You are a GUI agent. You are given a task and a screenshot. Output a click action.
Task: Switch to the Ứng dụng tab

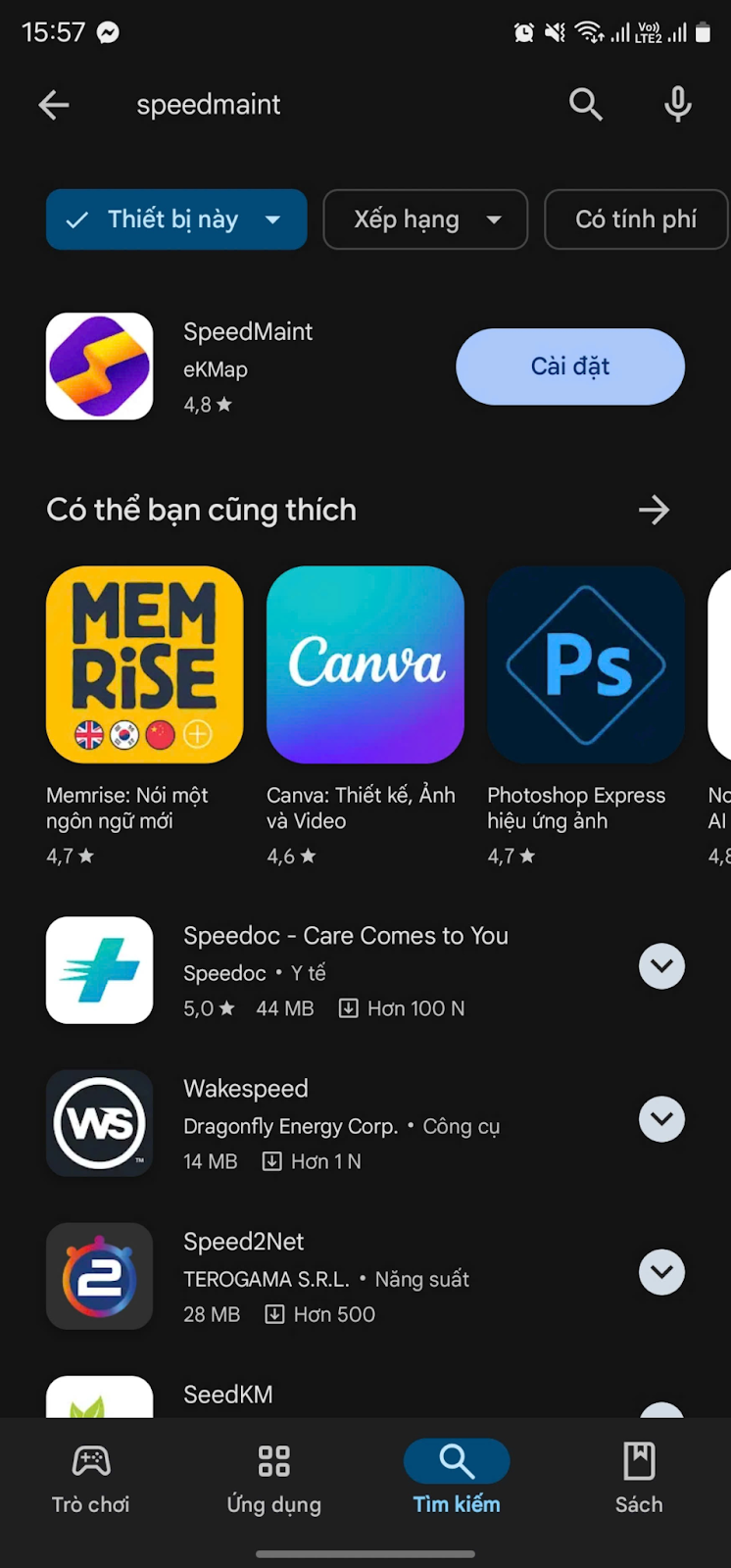(273, 1478)
